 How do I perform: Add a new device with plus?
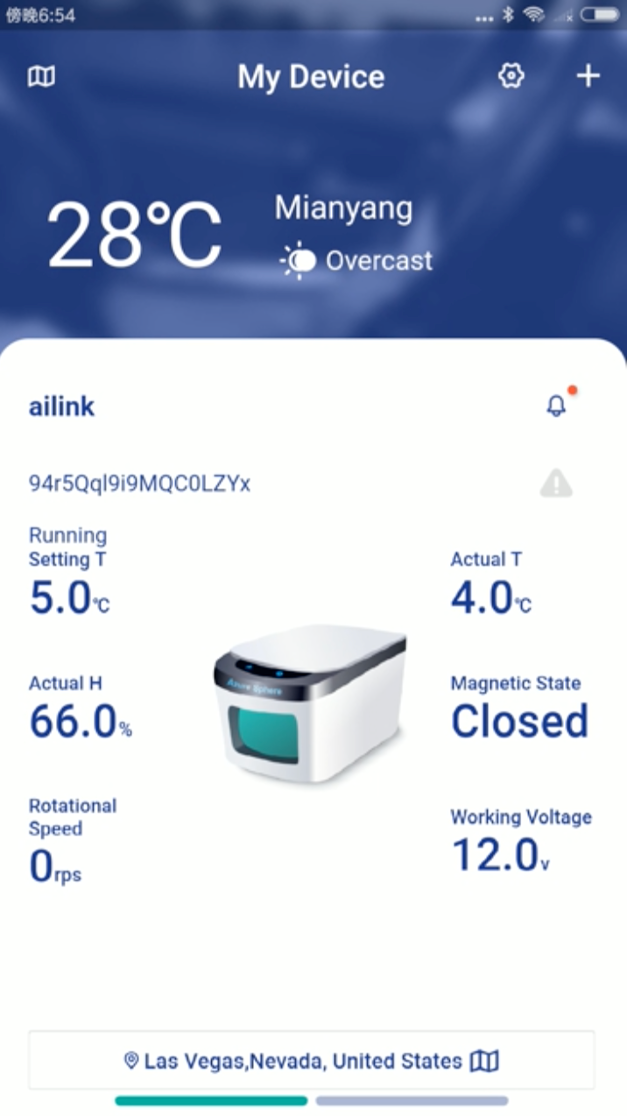588,76
